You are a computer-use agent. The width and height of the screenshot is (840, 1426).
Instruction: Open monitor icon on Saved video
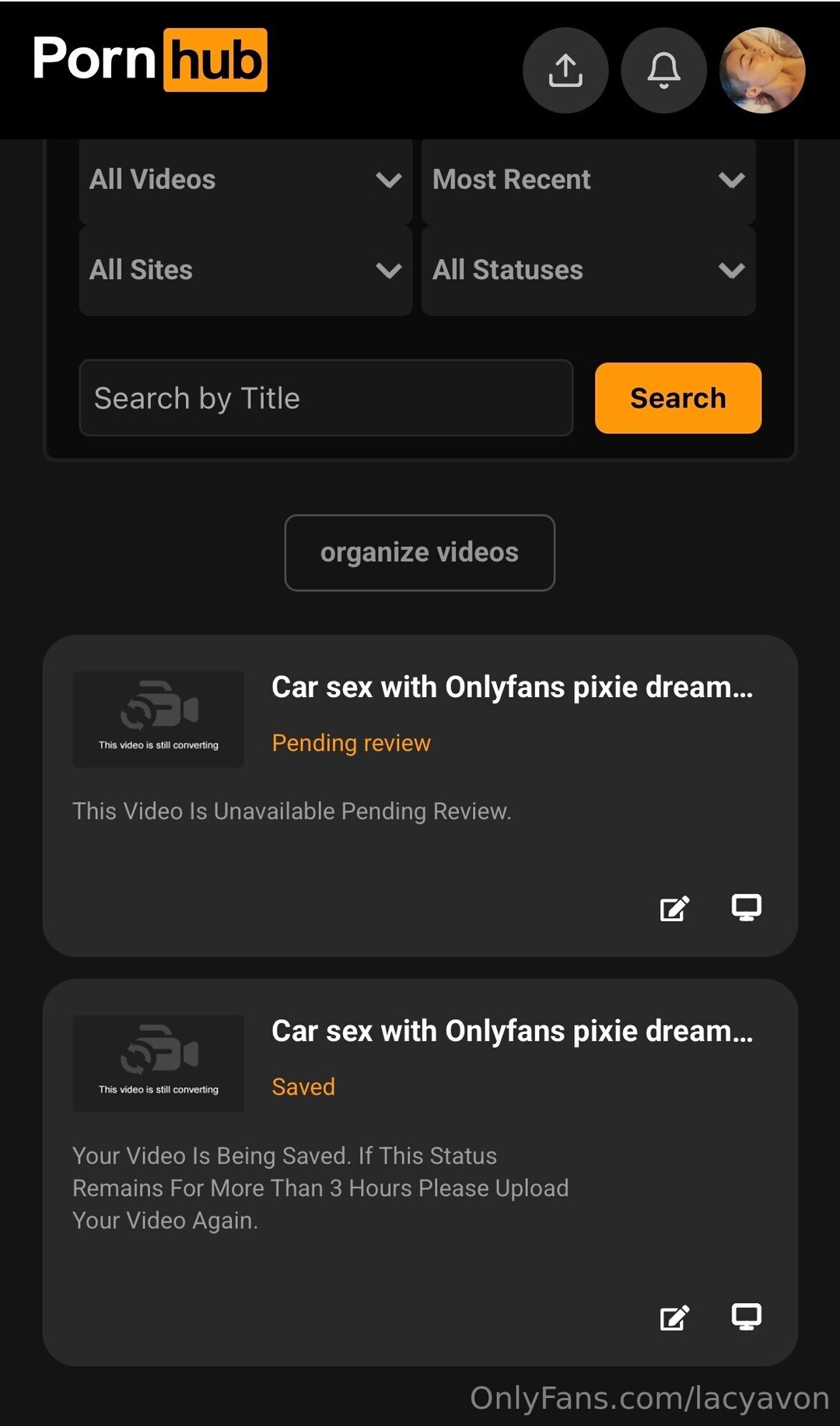coord(746,1316)
